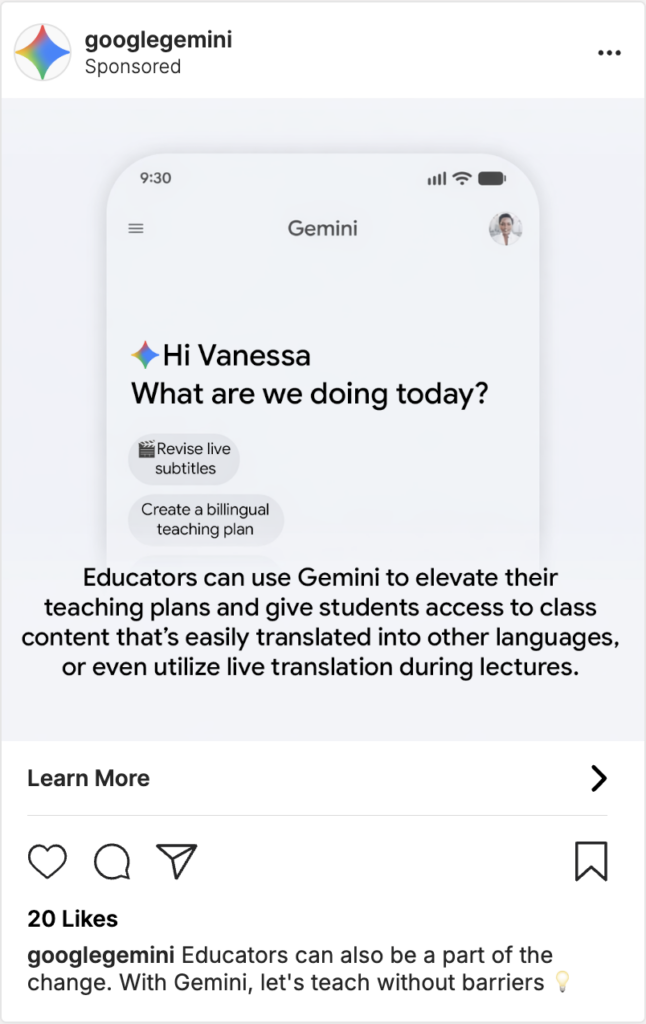Image resolution: width=646 pixels, height=1024 pixels.
Task: Tap the Learn More link
Action: (x=89, y=779)
